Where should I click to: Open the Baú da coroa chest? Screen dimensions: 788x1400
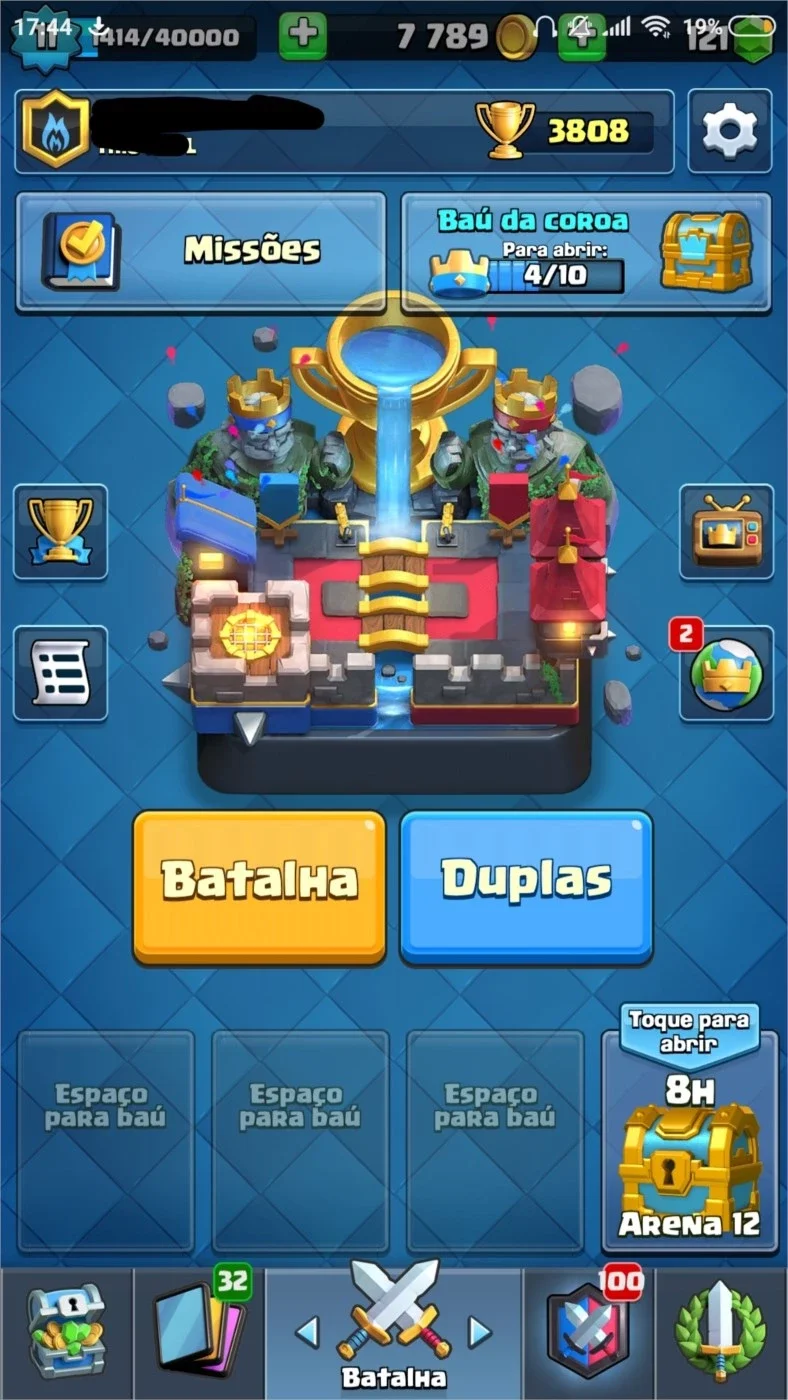587,252
